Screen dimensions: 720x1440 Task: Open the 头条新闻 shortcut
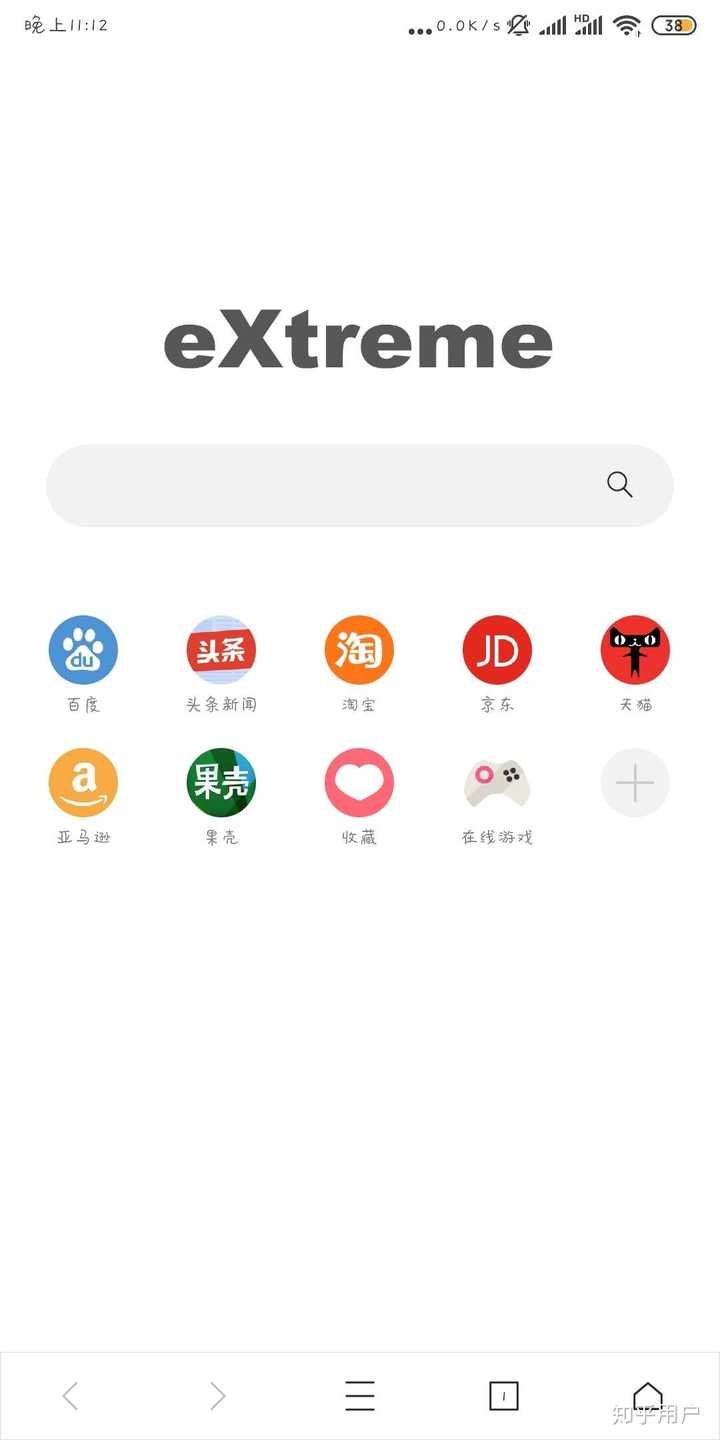click(221, 650)
